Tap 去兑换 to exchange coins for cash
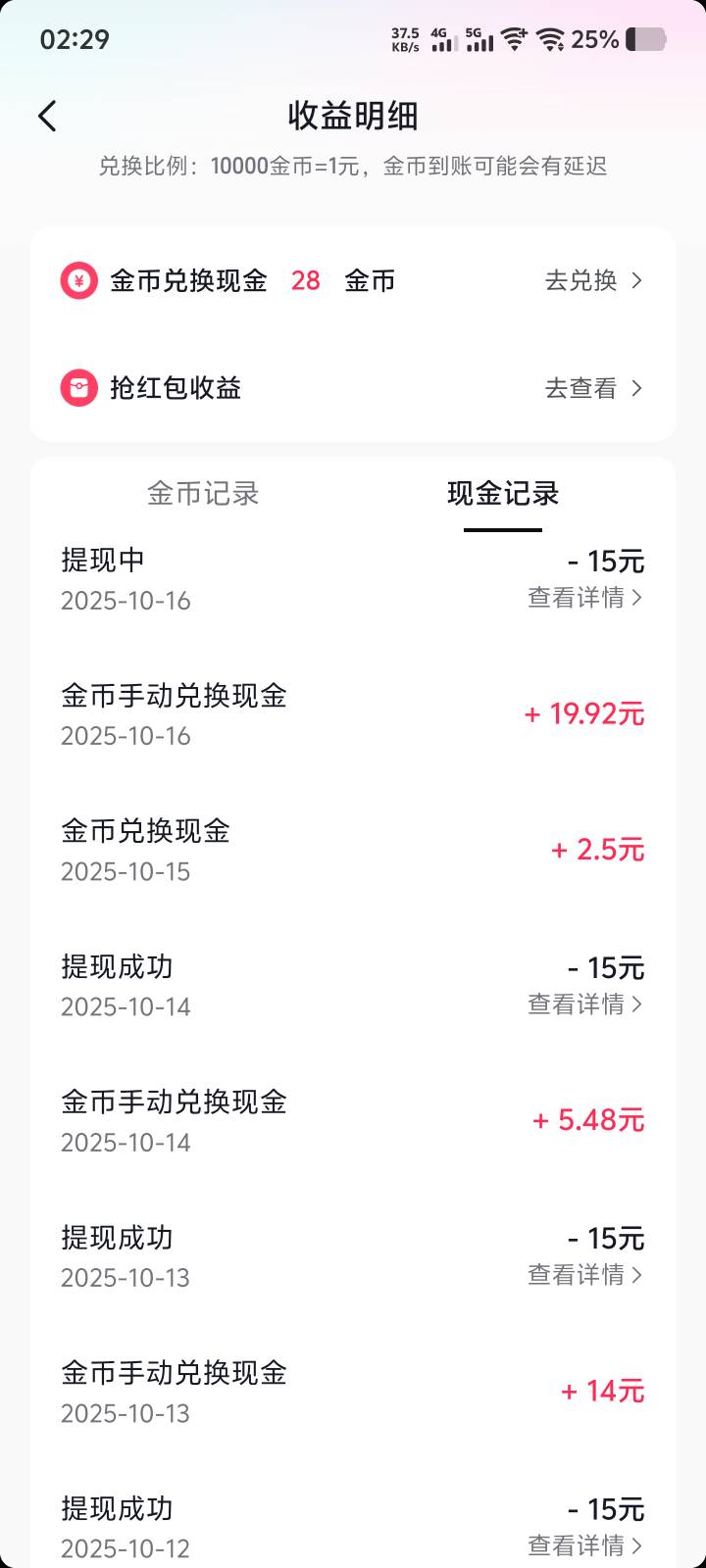 pos(593,281)
